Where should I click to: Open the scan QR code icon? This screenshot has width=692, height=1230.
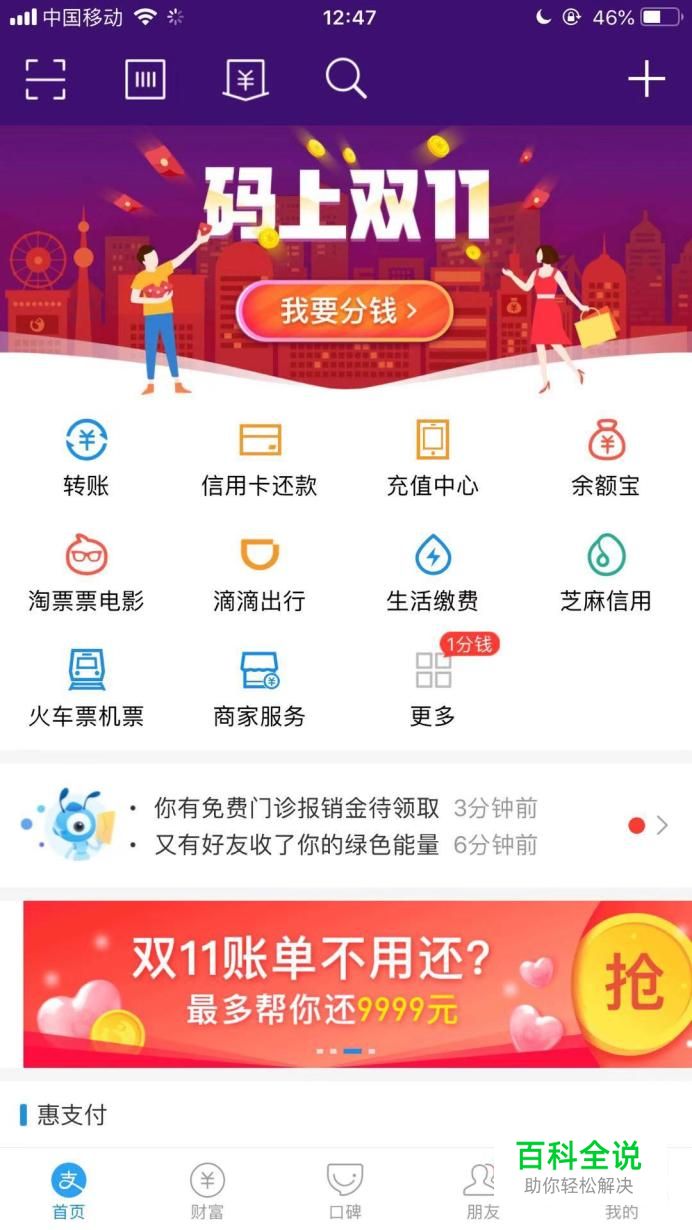point(45,78)
